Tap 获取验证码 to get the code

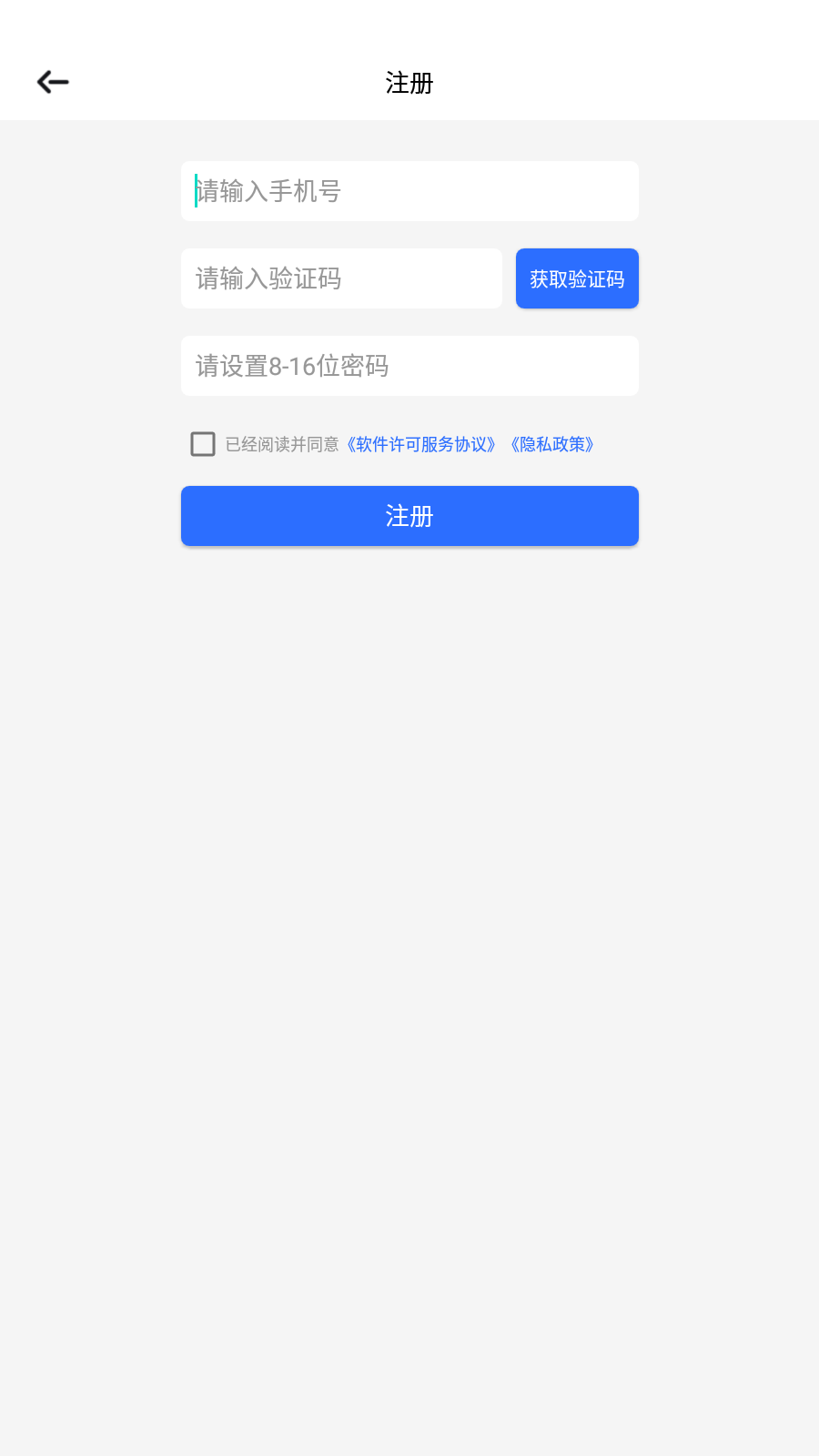[577, 278]
